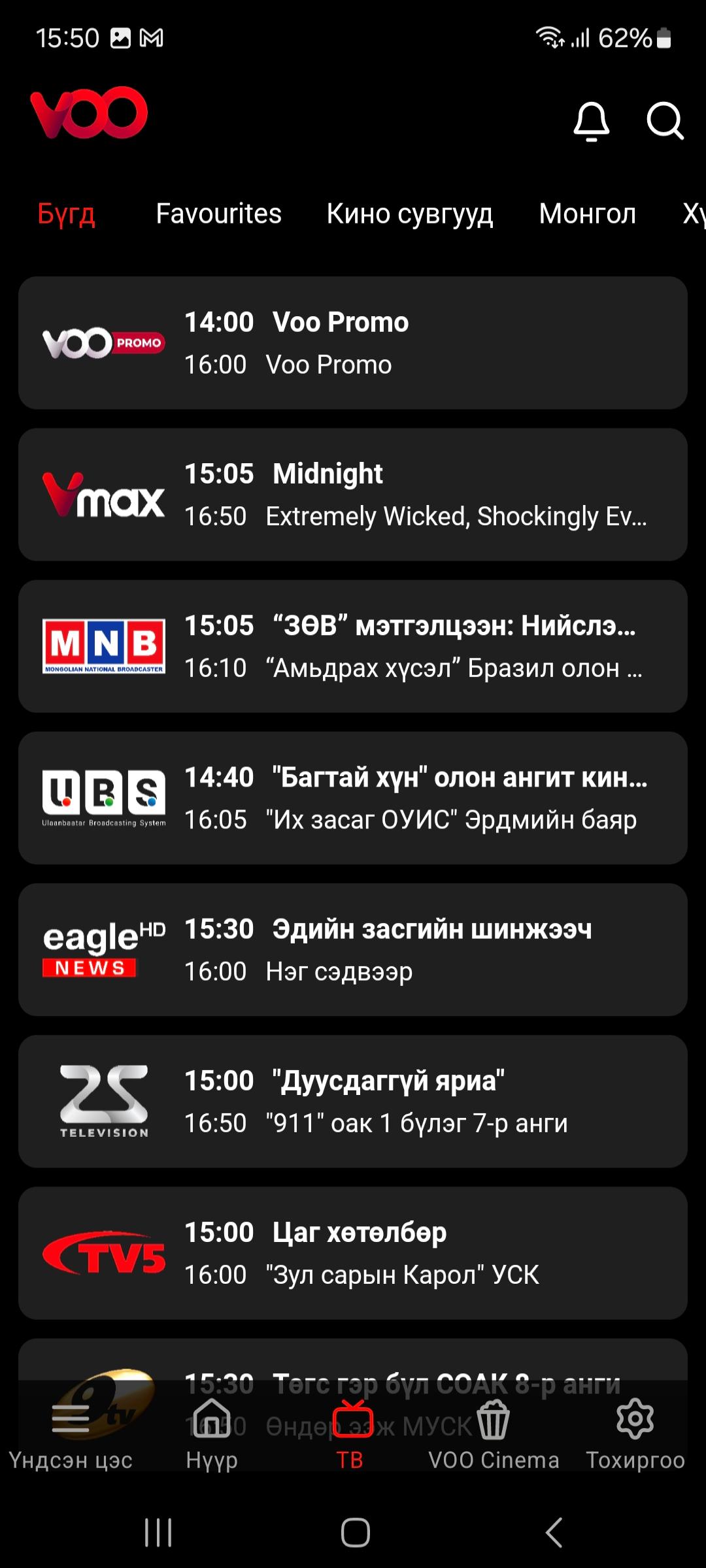Switch to the VOO Cinema tab

coord(494,1434)
